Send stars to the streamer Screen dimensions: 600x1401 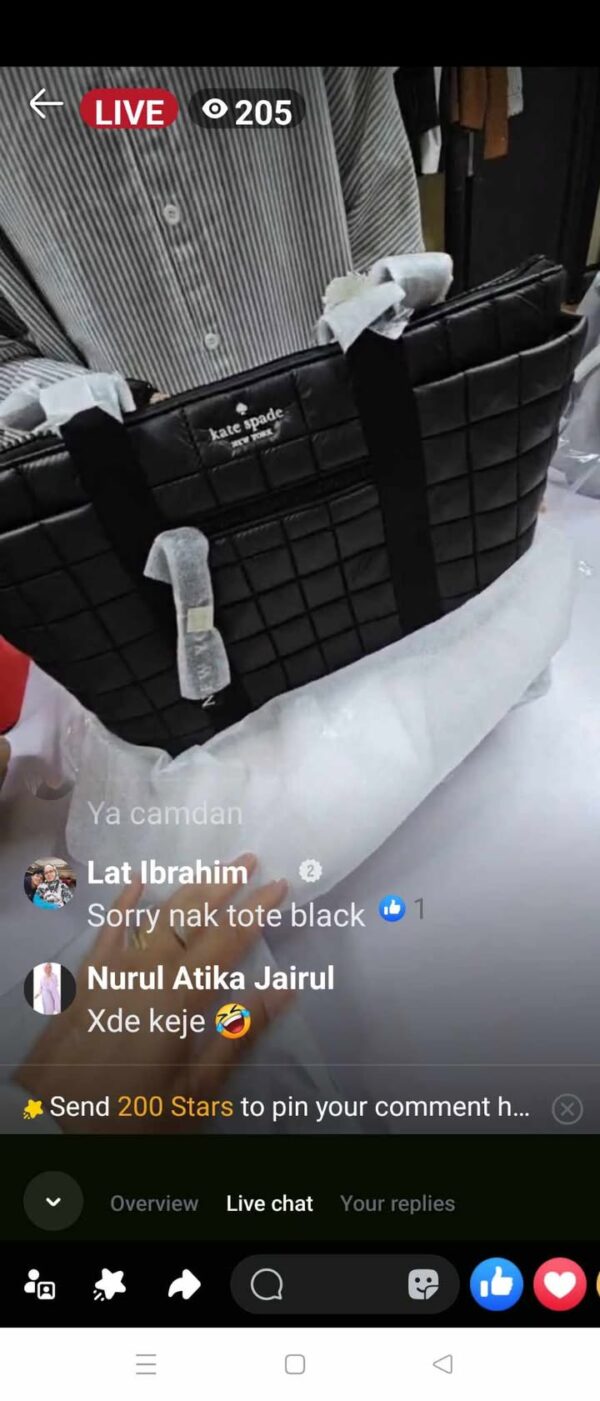[x=110, y=1284]
